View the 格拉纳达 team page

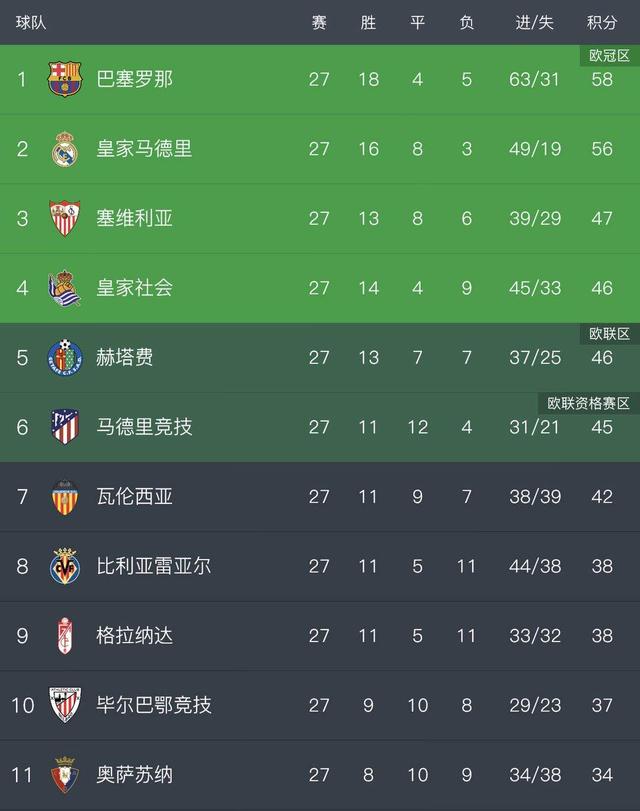pyautogui.click(x=134, y=635)
